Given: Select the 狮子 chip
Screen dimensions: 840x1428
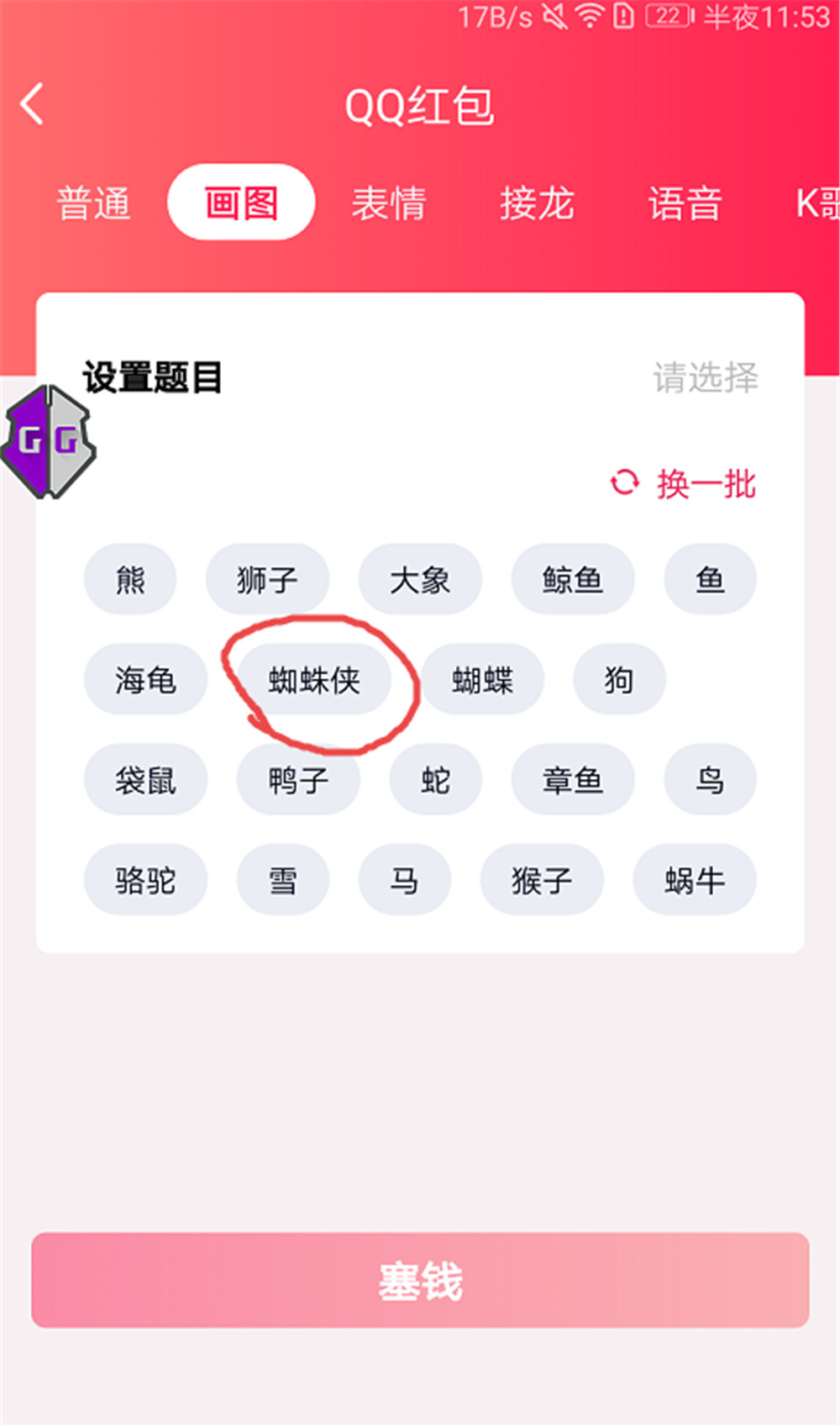Looking at the screenshot, I should click(267, 580).
